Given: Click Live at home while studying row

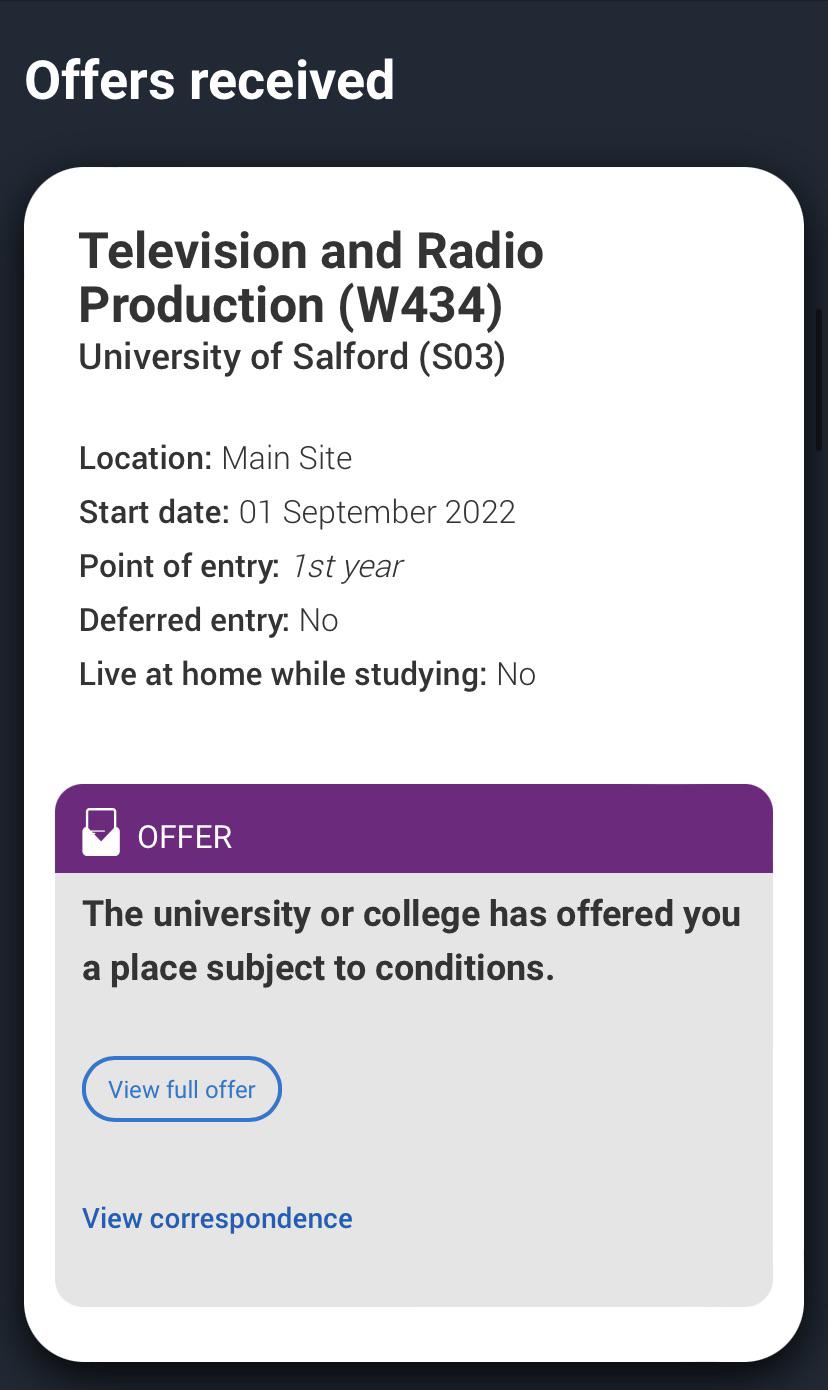Looking at the screenshot, I should [x=307, y=673].
